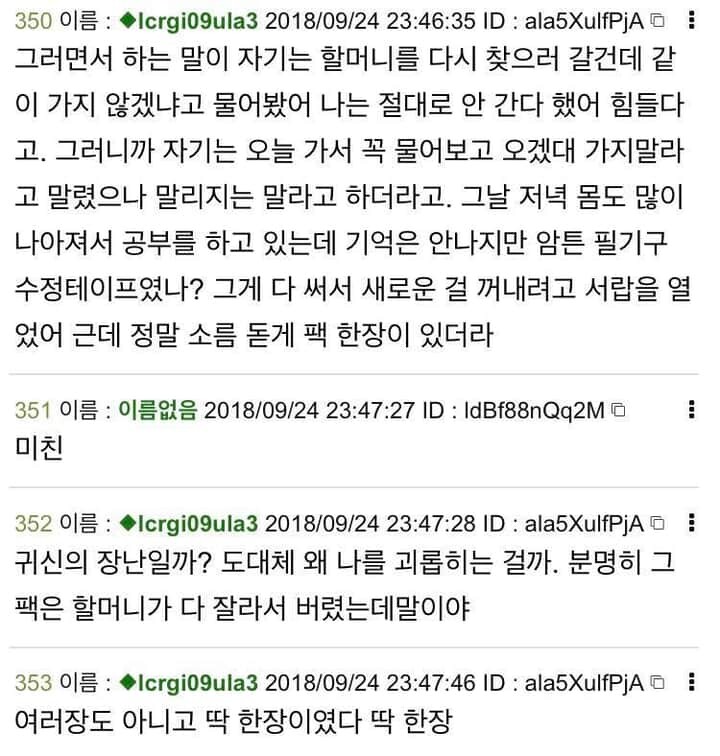This screenshot has width=720, height=756.
Task: Open the overflow menu for post 351
Action: [x=692, y=408]
